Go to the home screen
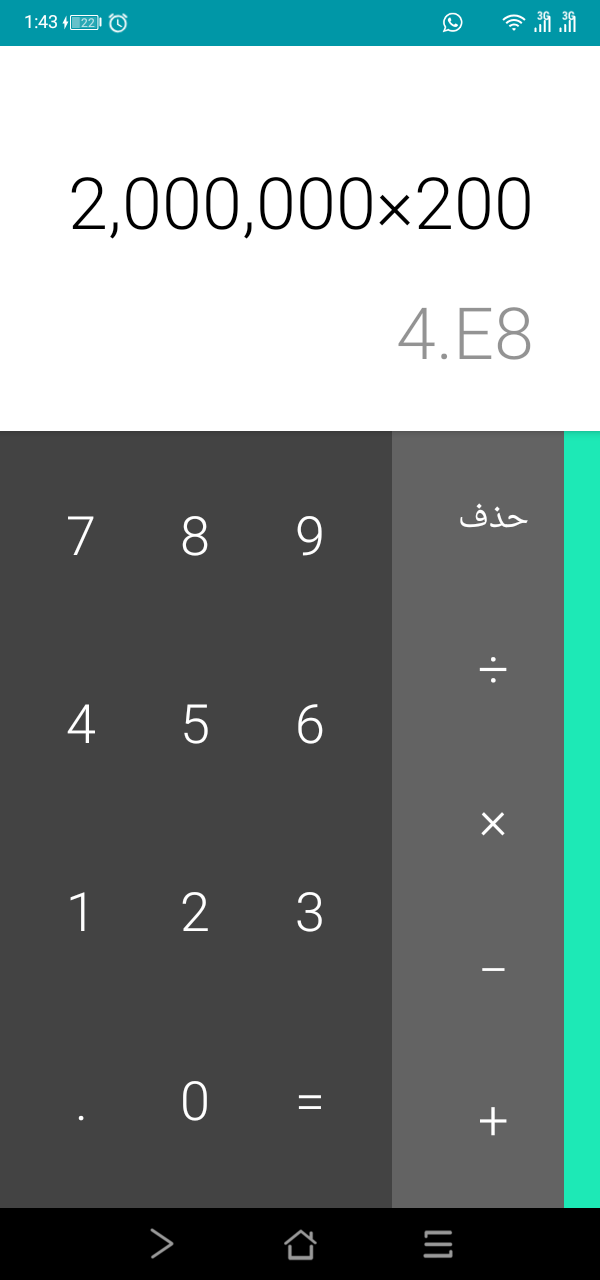The image size is (600, 1280). point(300,1244)
